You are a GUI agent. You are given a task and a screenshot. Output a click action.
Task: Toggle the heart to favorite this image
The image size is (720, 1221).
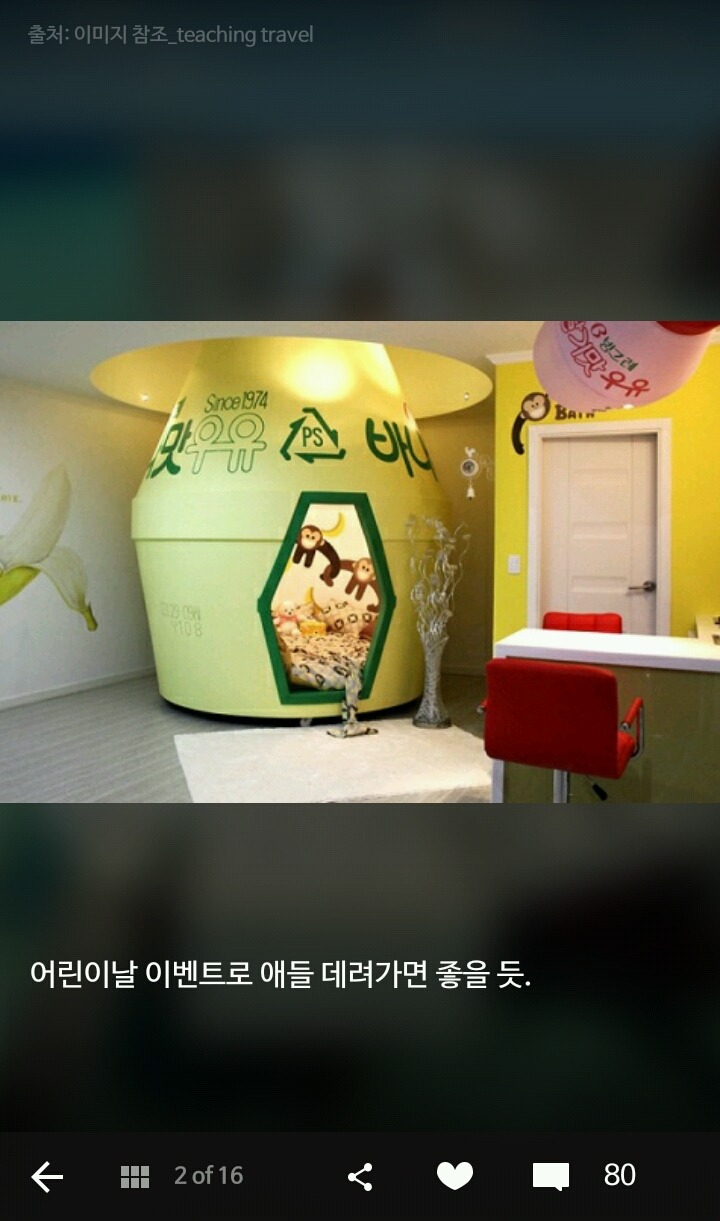point(456,1177)
